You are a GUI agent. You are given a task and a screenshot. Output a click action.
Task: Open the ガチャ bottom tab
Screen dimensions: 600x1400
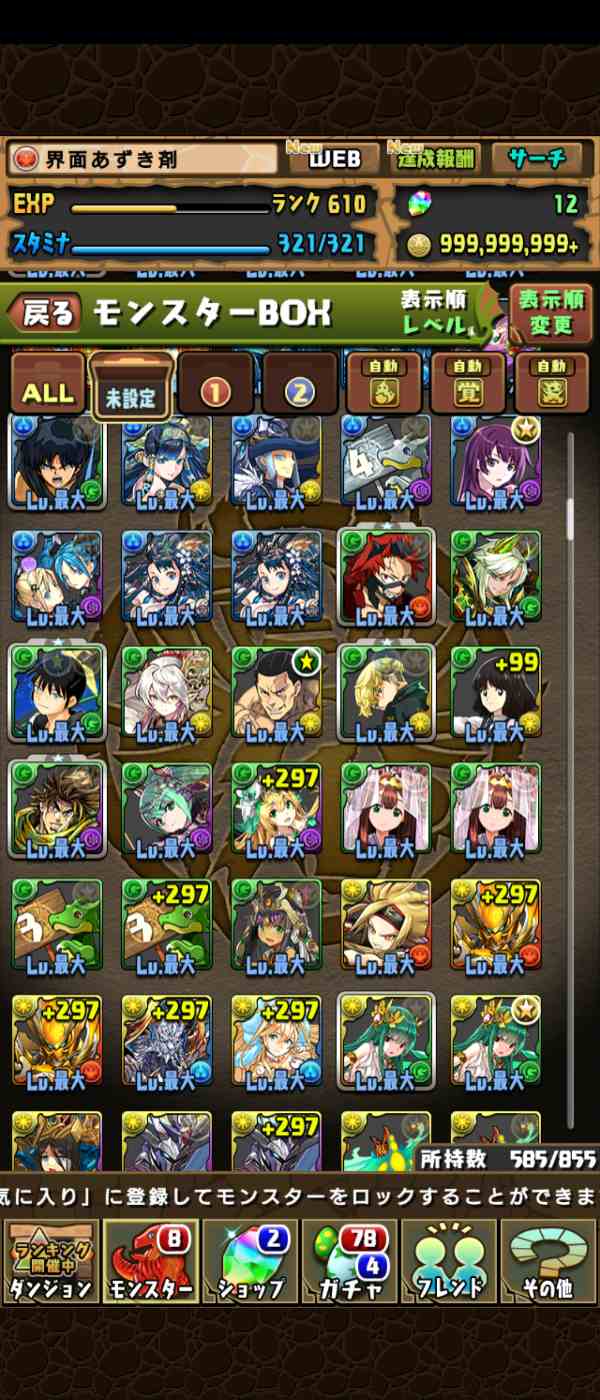click(x=349, y=1260)
